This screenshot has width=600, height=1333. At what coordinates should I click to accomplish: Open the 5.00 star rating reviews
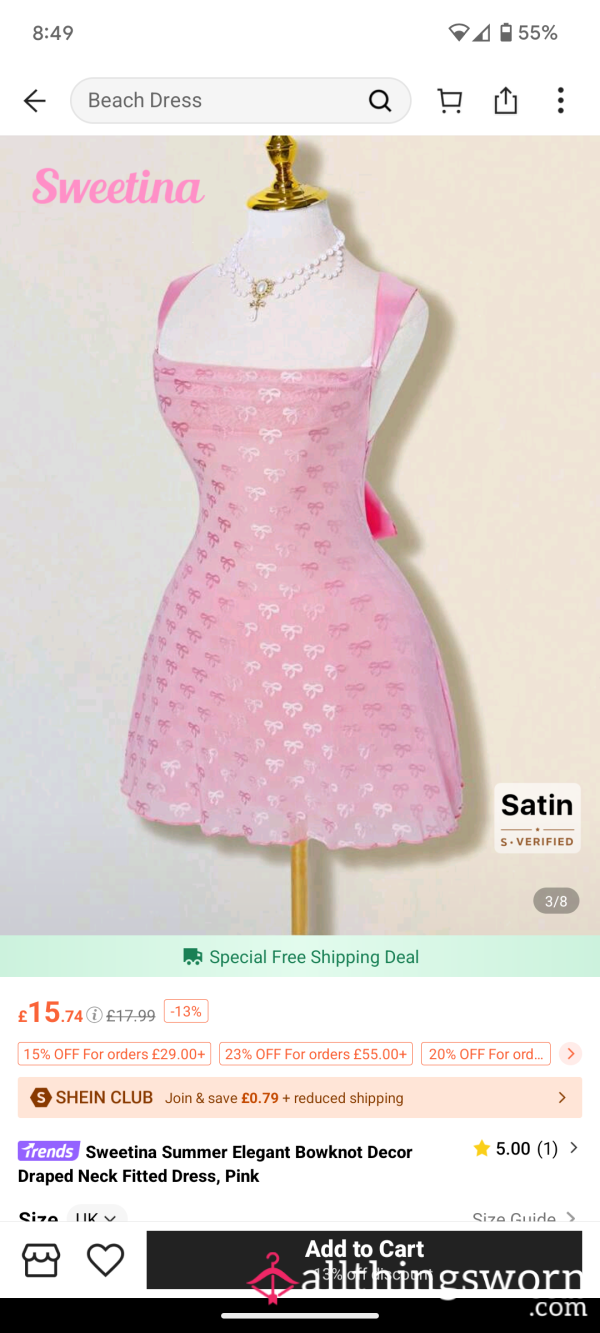[525, 1148]
